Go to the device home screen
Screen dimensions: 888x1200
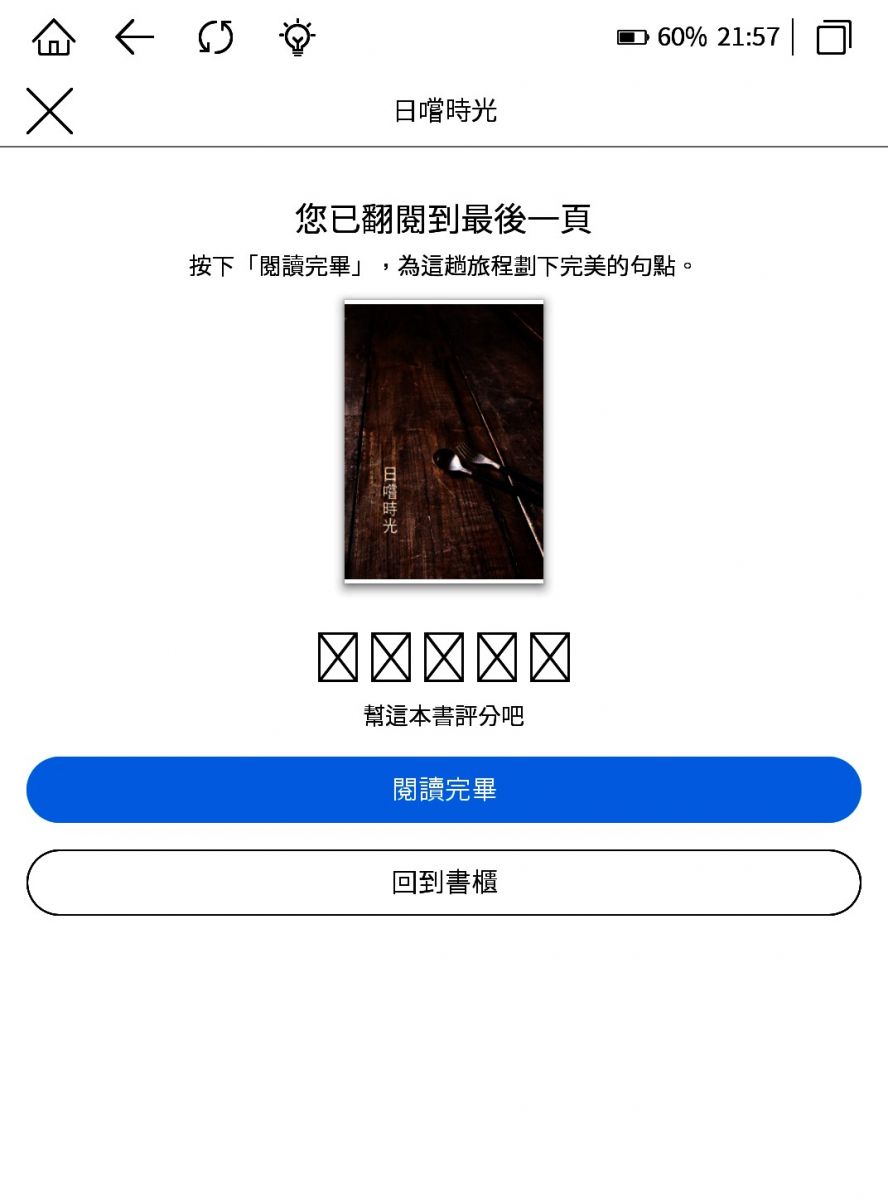(x=53, y=38)
